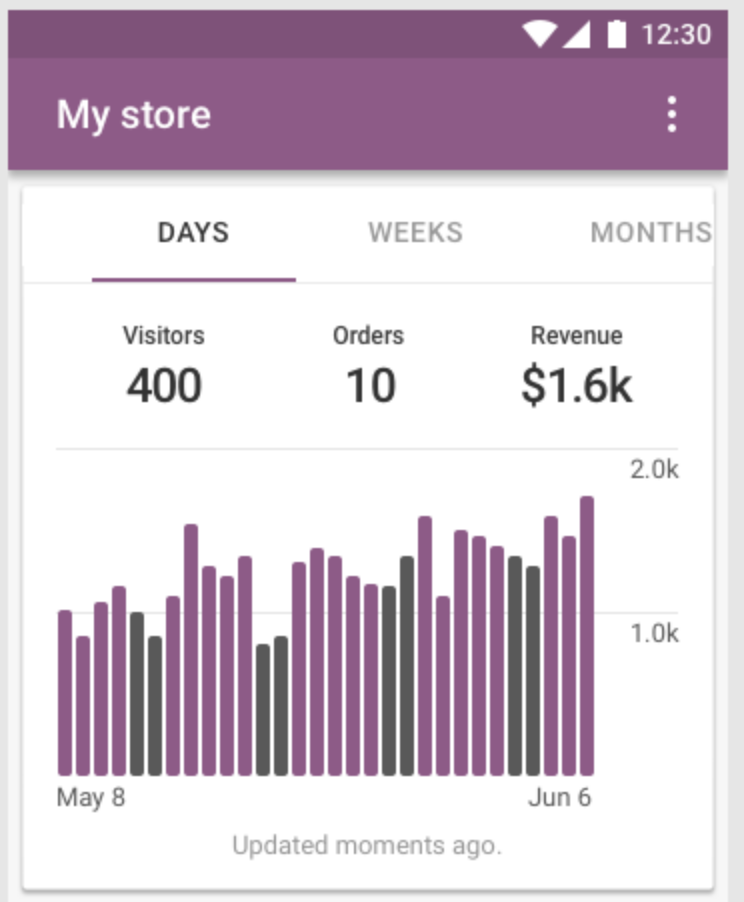Click the battery icon in the status bar
Viewport: 744px width, 902px height.
[615, 33]
